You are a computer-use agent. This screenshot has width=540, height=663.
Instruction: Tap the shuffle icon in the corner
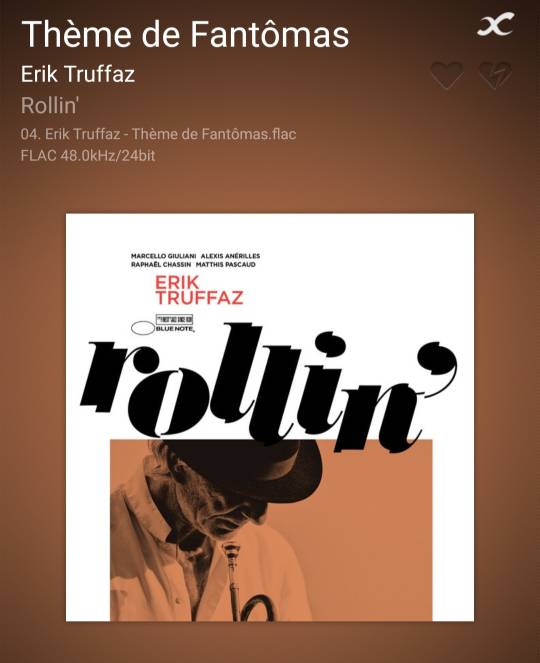pos(496,25)
